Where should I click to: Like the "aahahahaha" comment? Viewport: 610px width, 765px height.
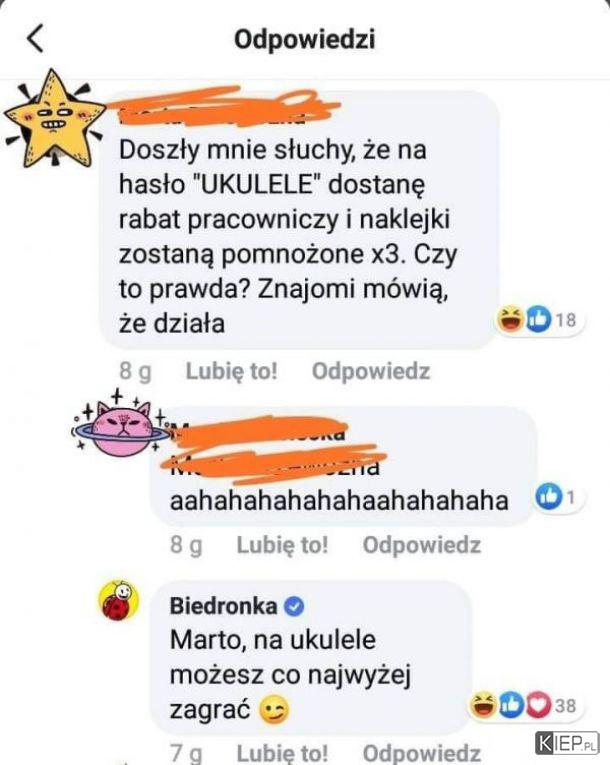(282, 545)
